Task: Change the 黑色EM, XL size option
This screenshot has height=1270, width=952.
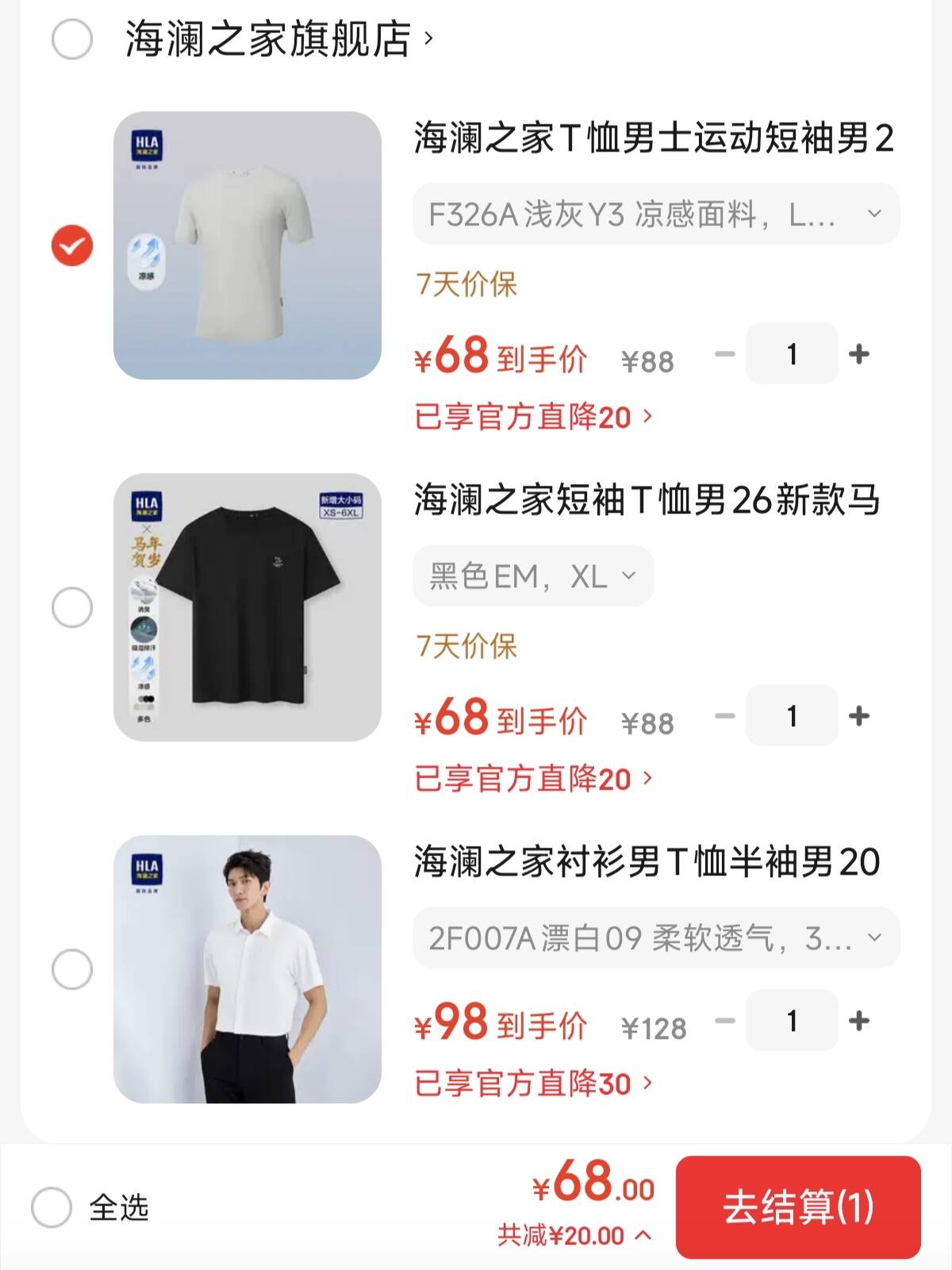Action: coord(533,576)
